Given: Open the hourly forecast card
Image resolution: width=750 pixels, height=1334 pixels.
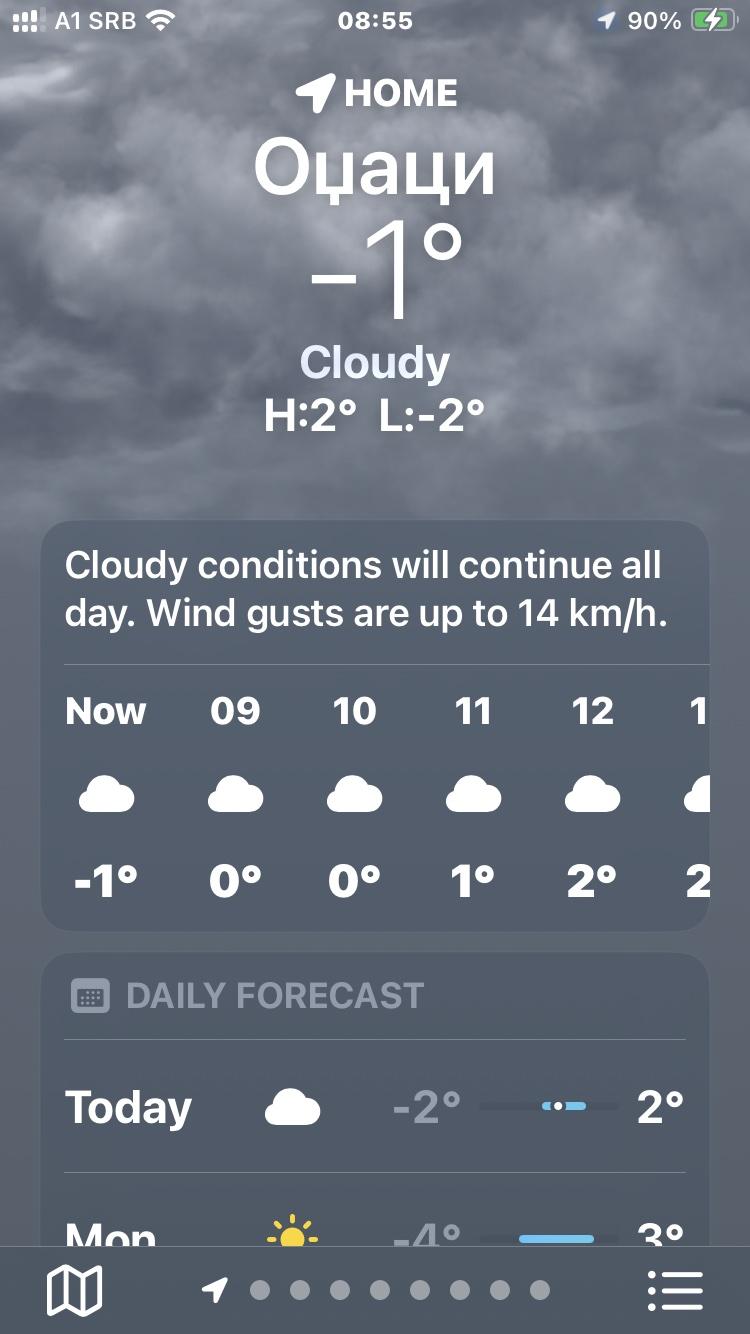Looking at the screenshot, I should click(375, 727).
